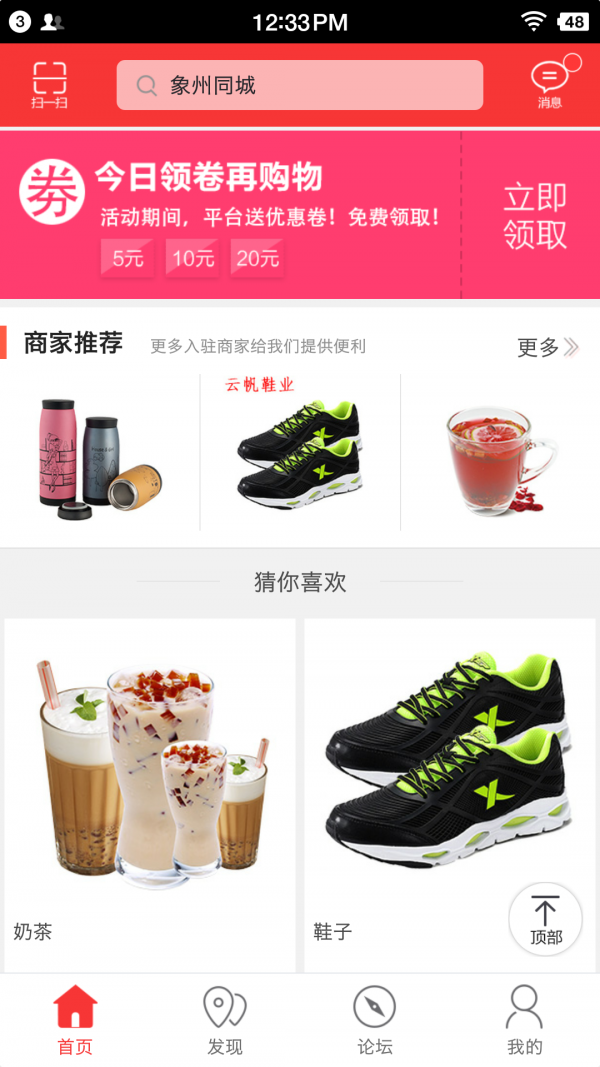Image resolution: width=600 pixels, height=1067 pixels.
Task: Claim coupons with 立即领取
Action: 534,215
